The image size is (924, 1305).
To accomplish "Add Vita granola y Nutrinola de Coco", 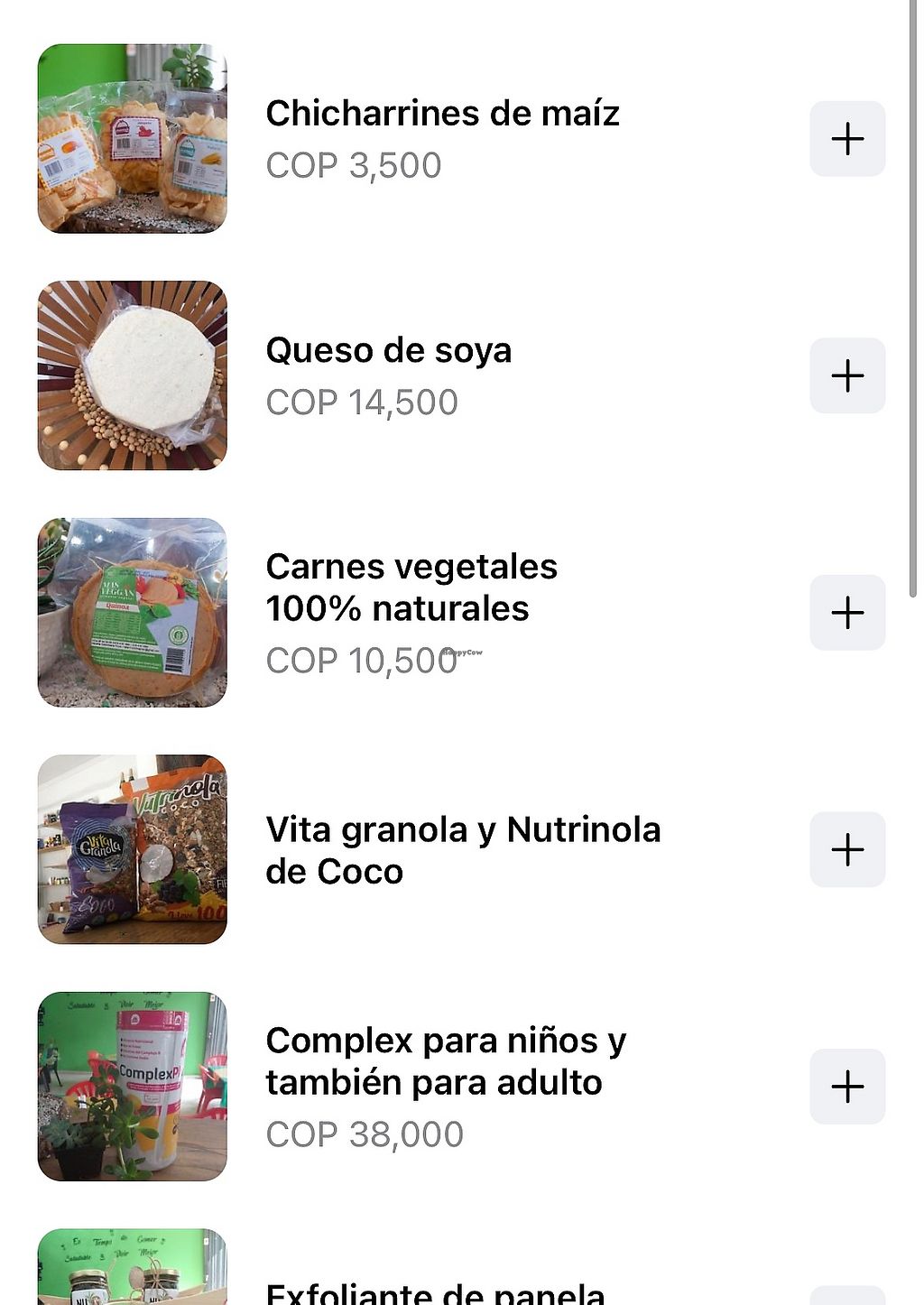I will pyautogui.click(x=847, y=849).
